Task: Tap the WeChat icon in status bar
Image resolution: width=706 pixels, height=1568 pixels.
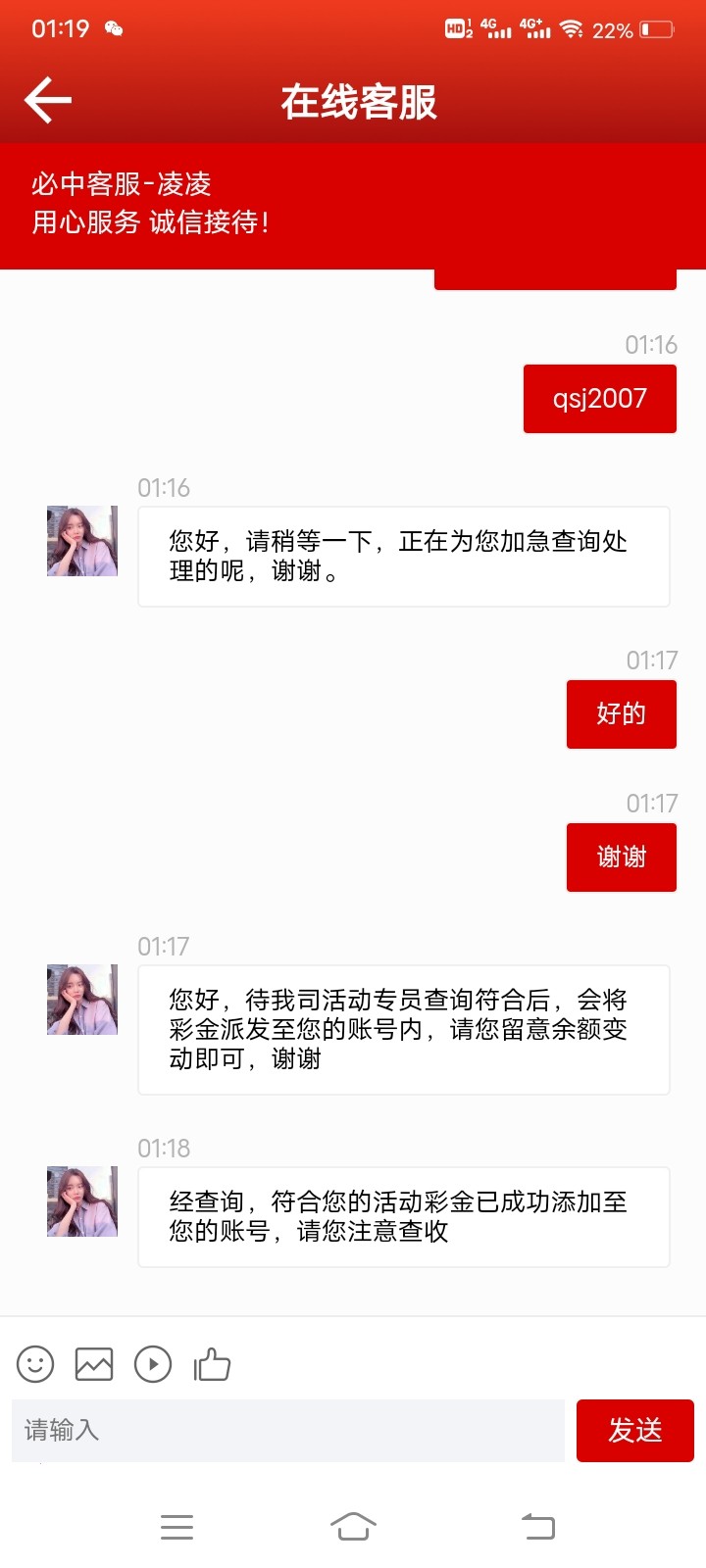Action: (115, 30)
